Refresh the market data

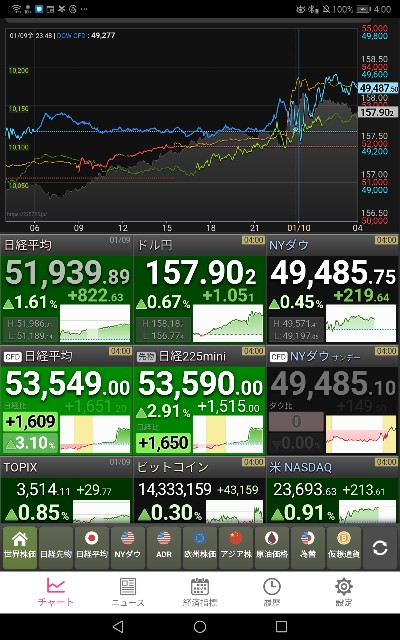tap(380, 548)
